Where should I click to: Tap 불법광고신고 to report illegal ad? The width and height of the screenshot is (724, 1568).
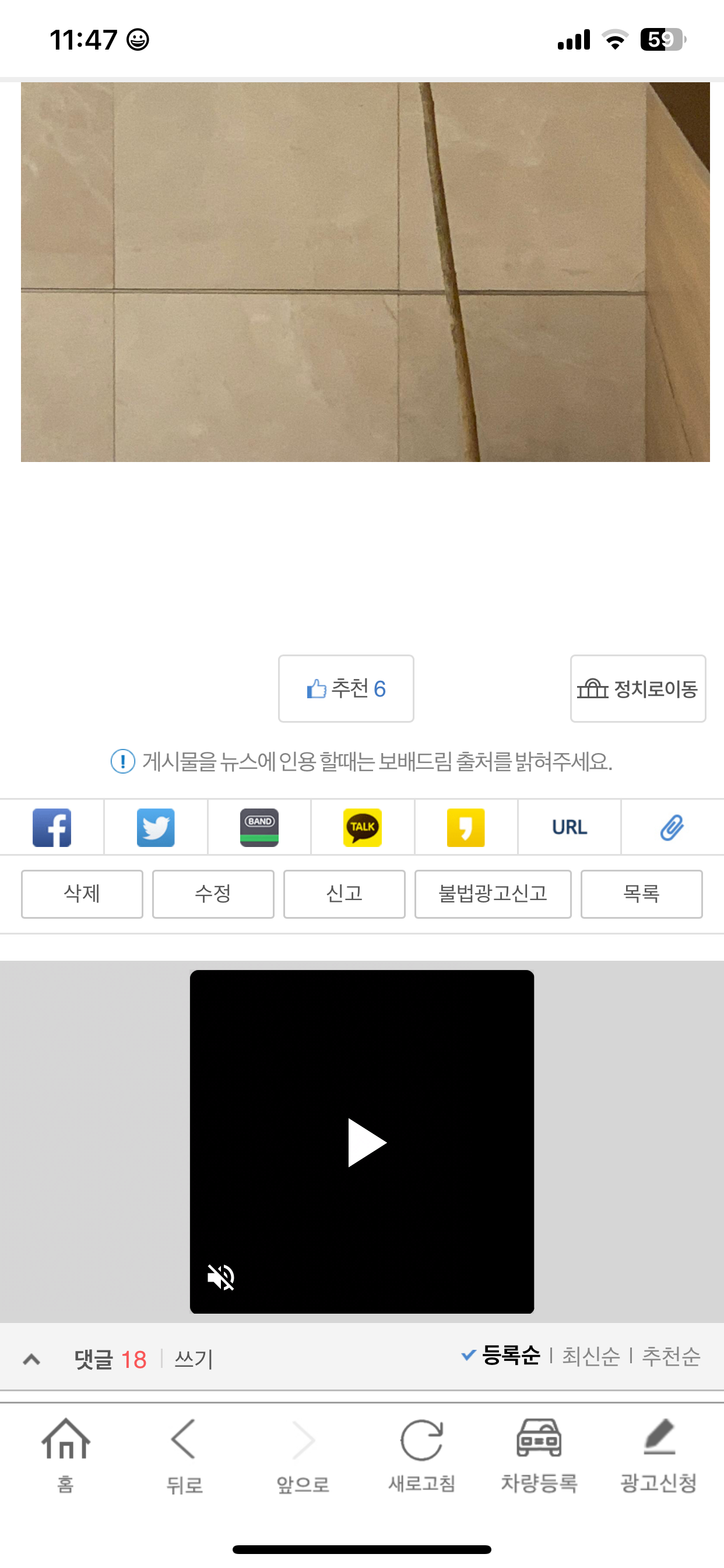[493, 894]
